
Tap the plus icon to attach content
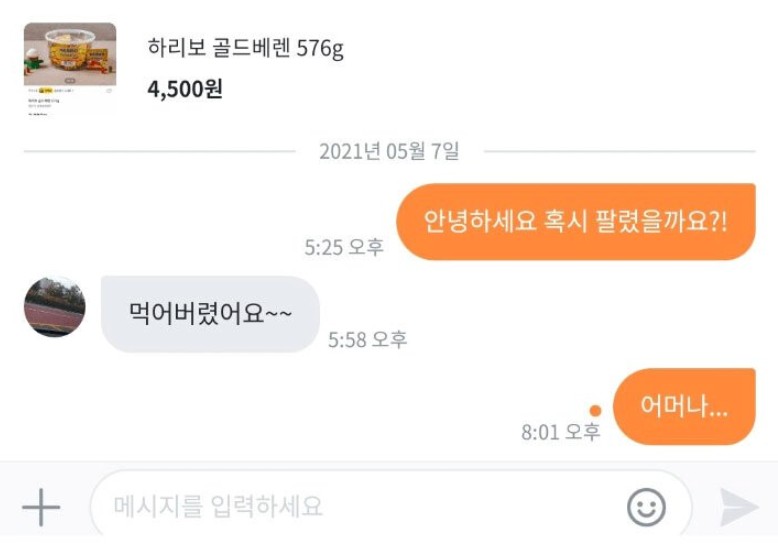tap(41, 508)
